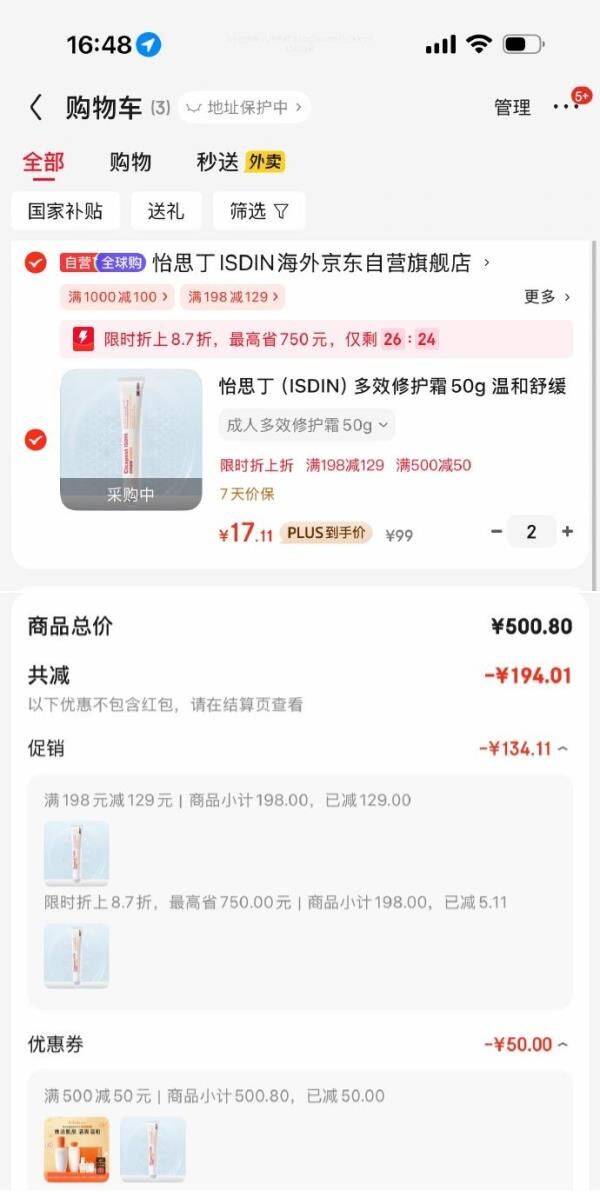
Task: Uncheck the ISDIN store checkbox
Action: click(x=36, y=263)
